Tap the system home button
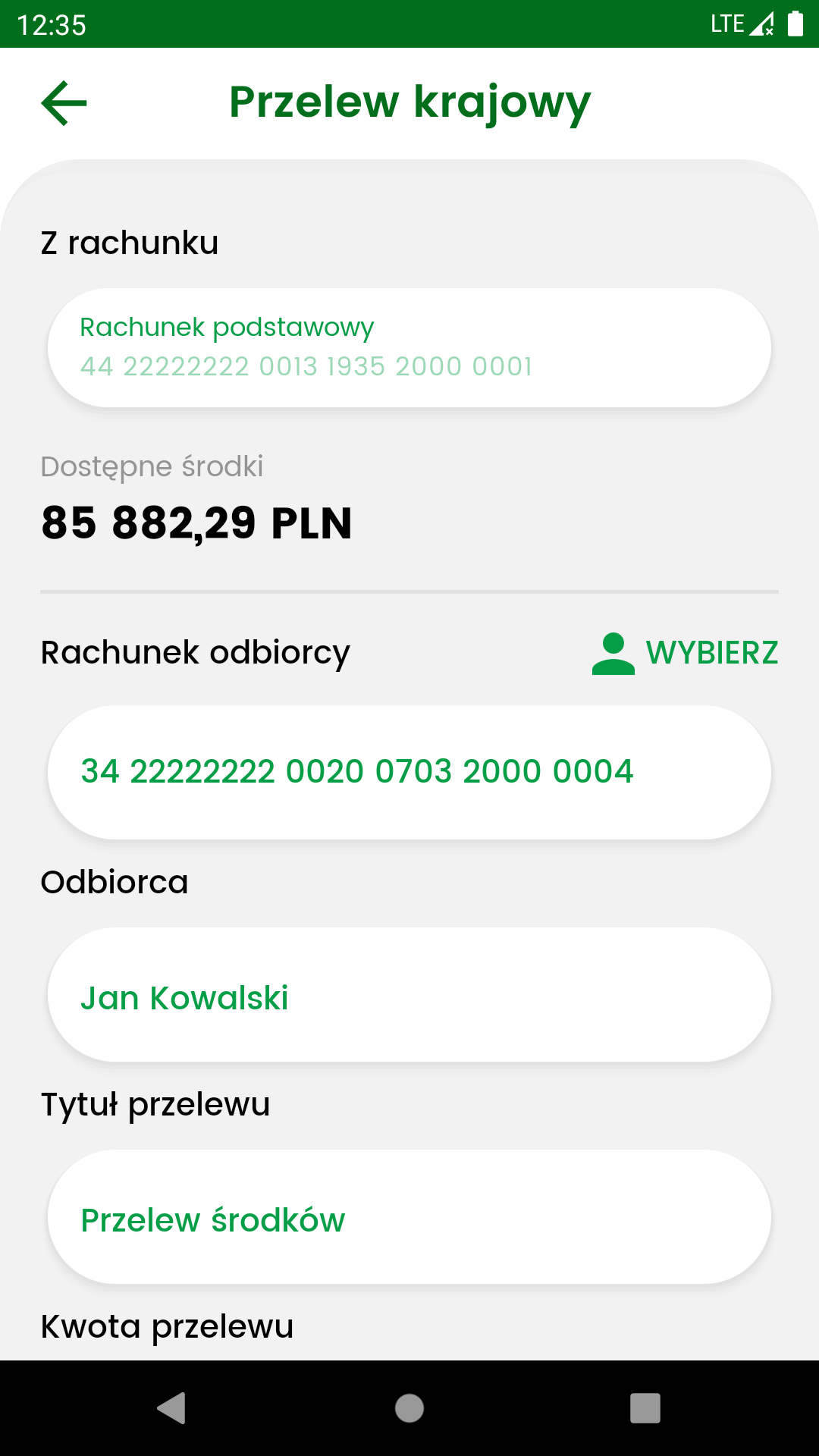The width and height of the screenshot is (819, 1456). click(x=409, y=1408)
